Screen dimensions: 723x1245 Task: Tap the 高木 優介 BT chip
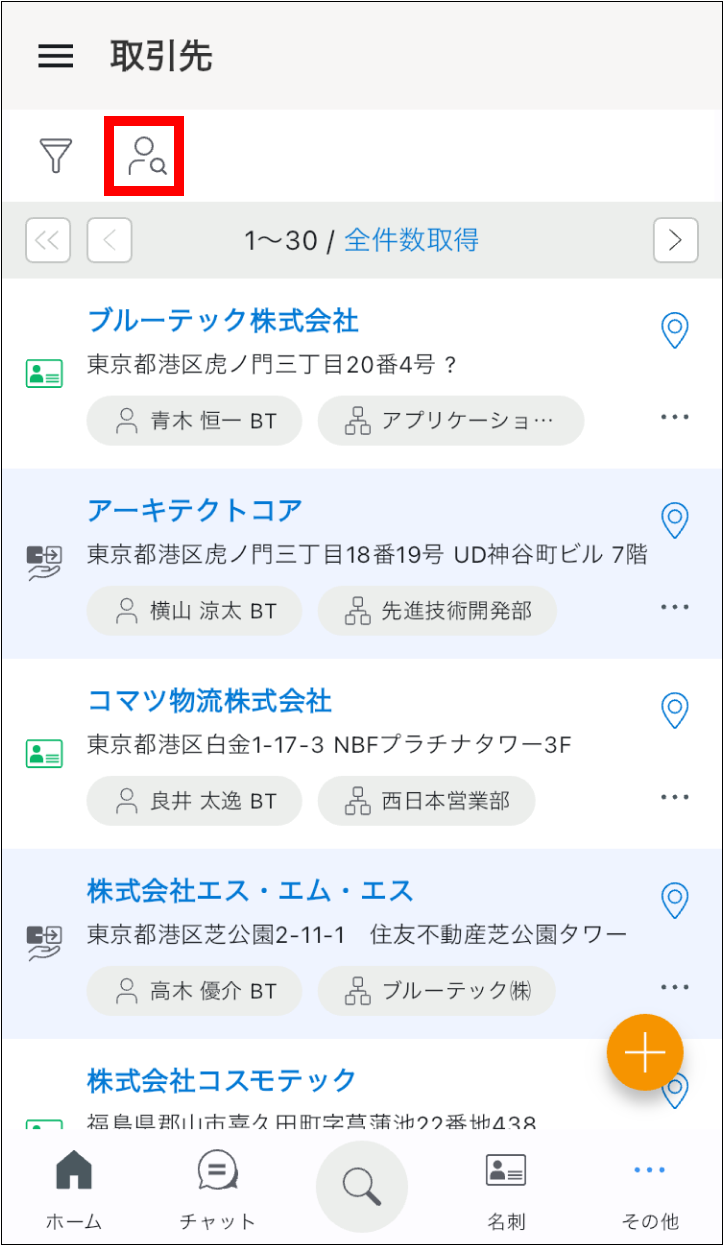[194, 991]
